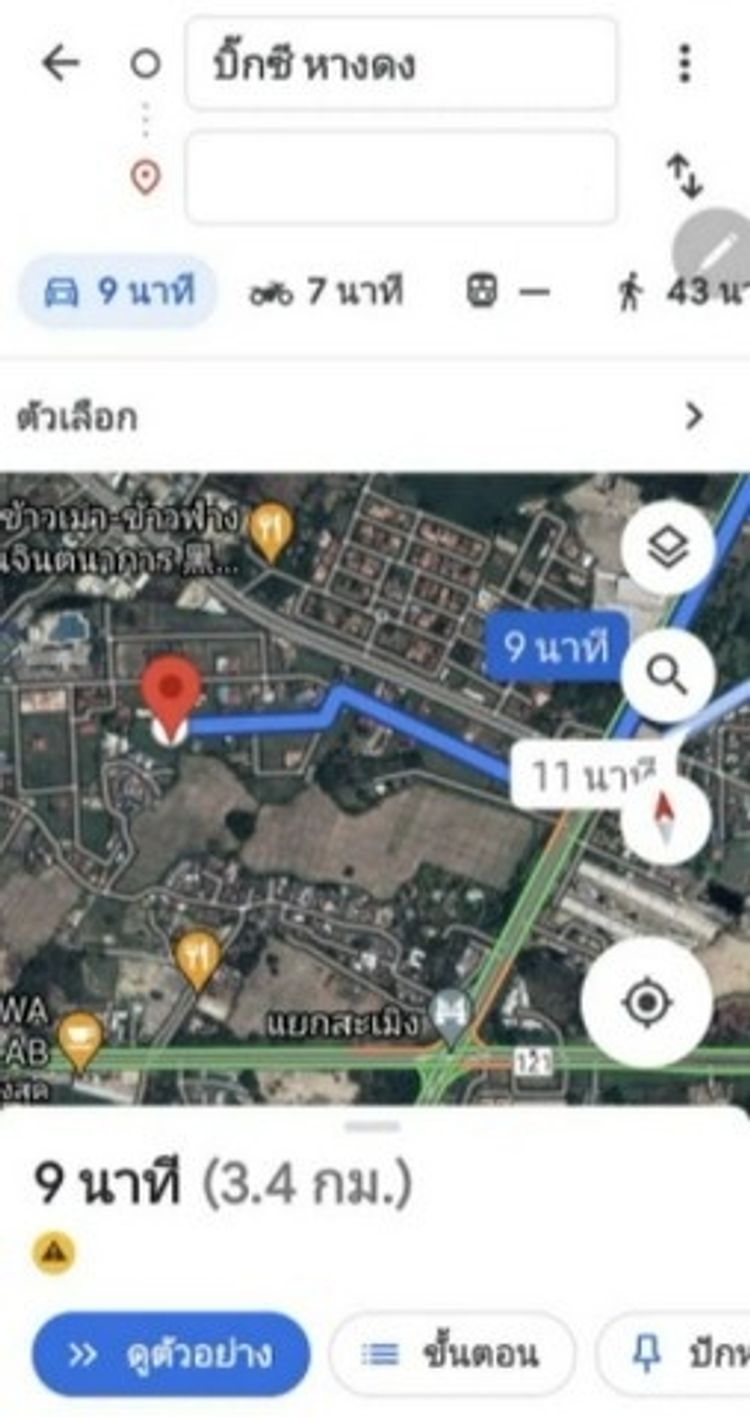Center map on my location

[x=647, y=1001]
